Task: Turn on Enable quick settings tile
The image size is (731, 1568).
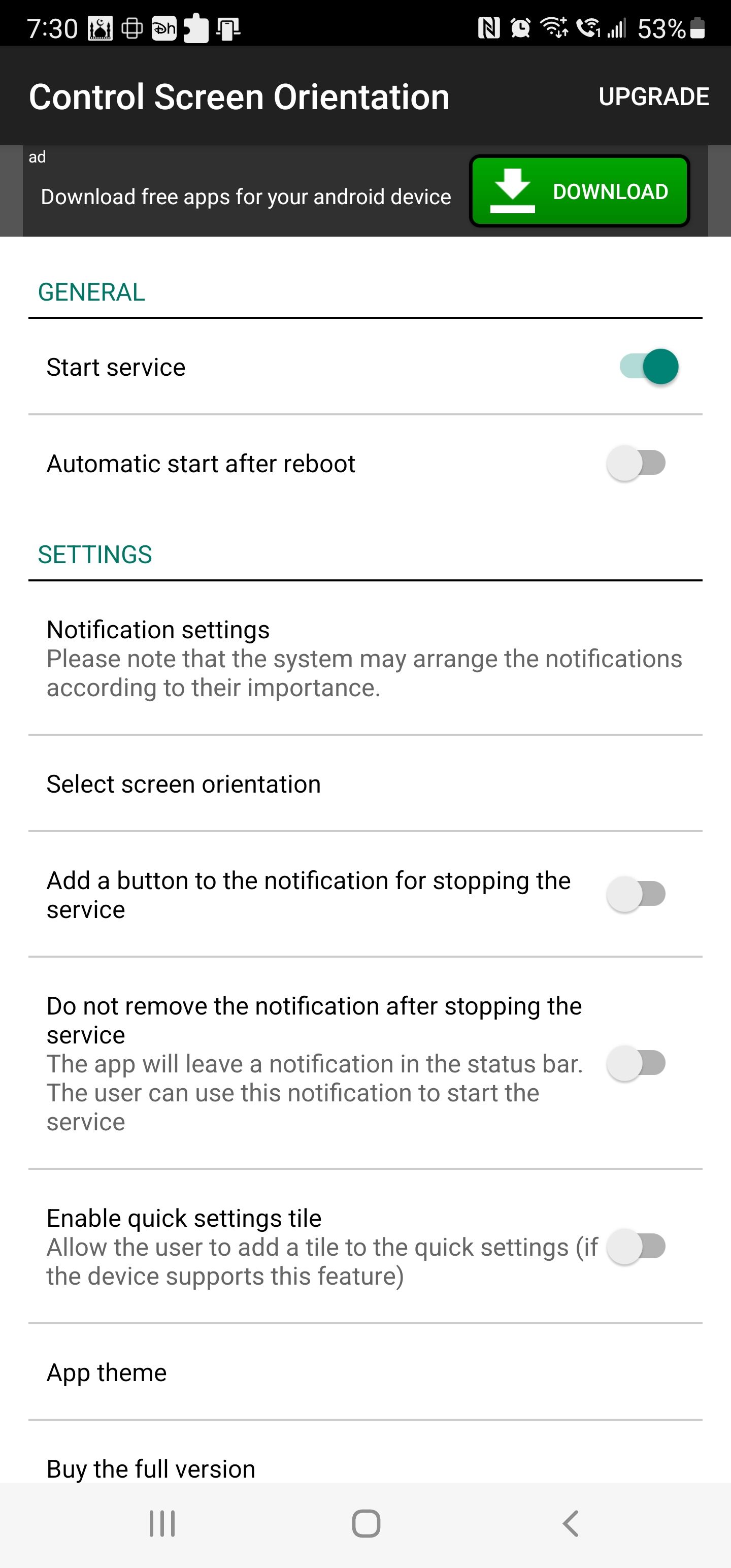Action: 636,1247
